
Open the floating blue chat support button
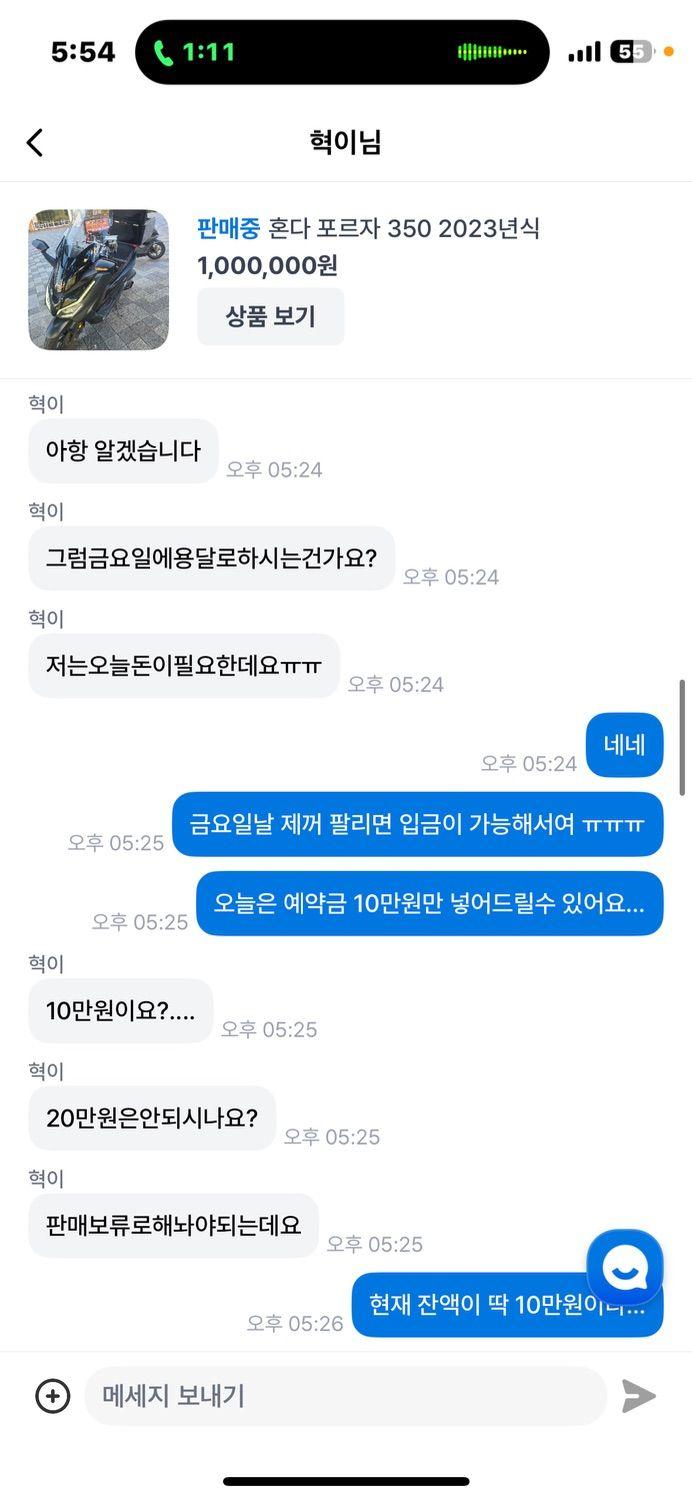(x=625, y=1268)
